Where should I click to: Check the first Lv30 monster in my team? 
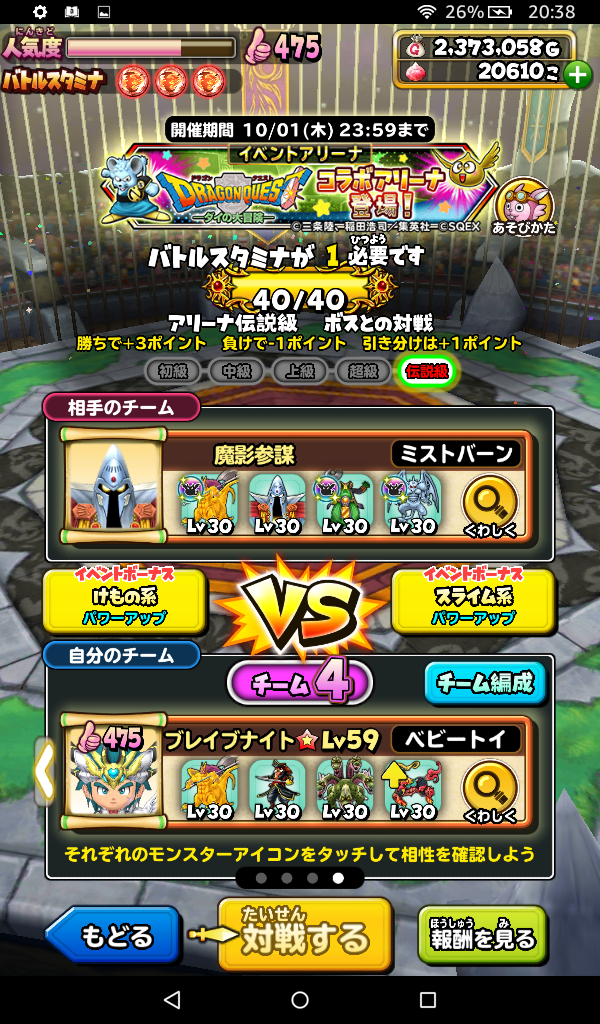tap(209, 790)
